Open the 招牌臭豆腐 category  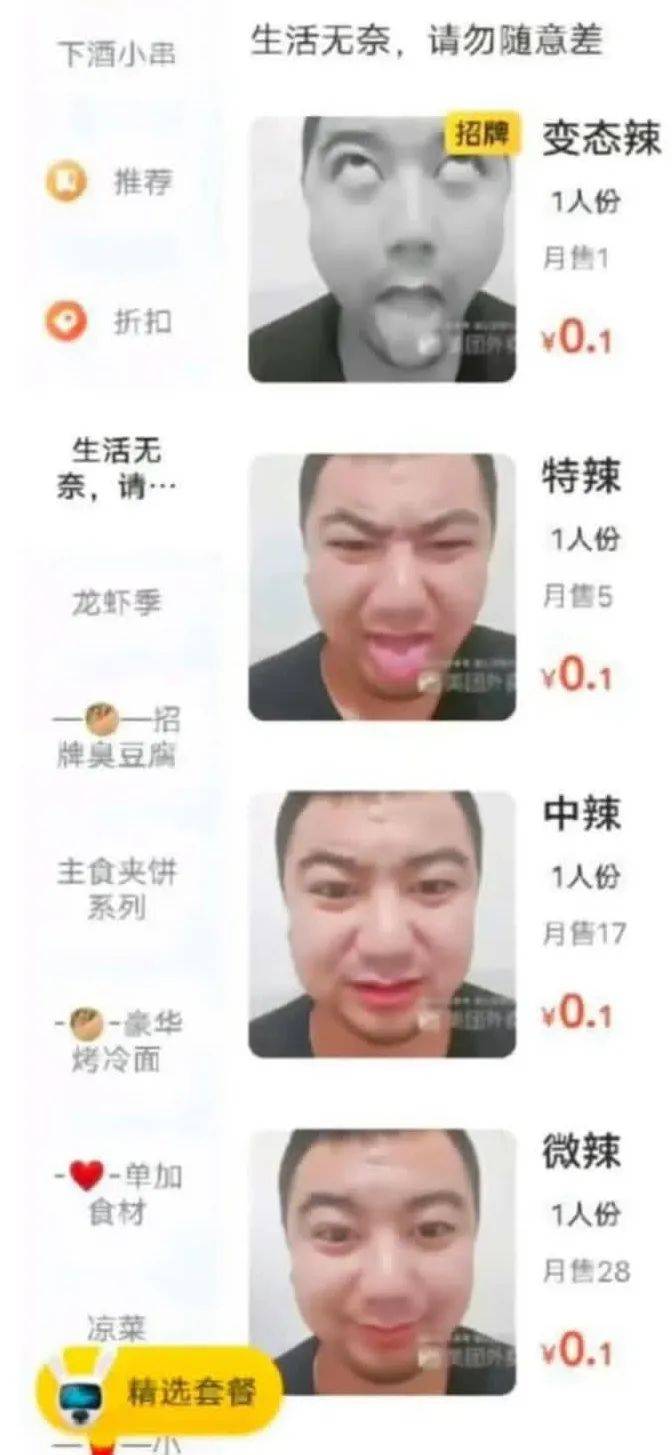116,736
